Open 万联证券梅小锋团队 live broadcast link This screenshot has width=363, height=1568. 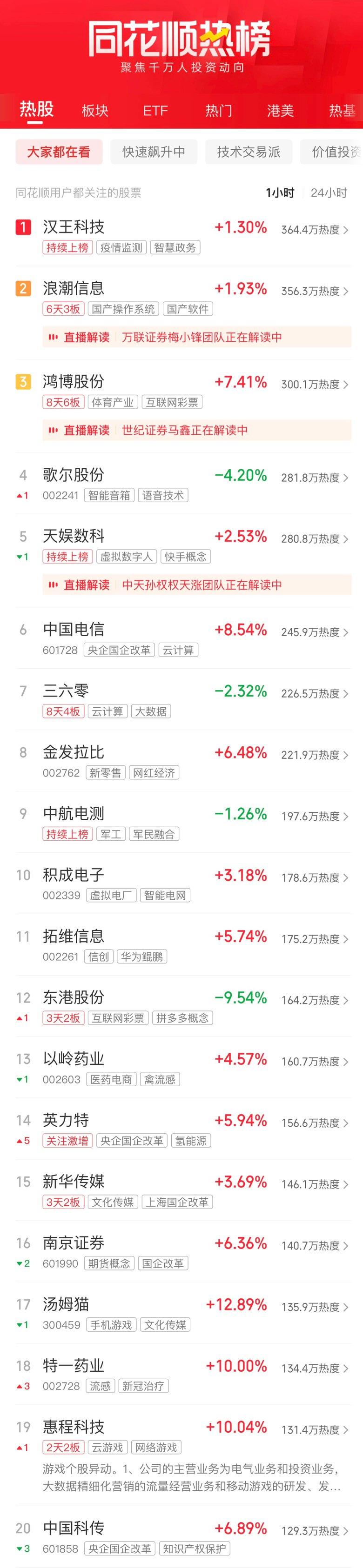[201, 337]
